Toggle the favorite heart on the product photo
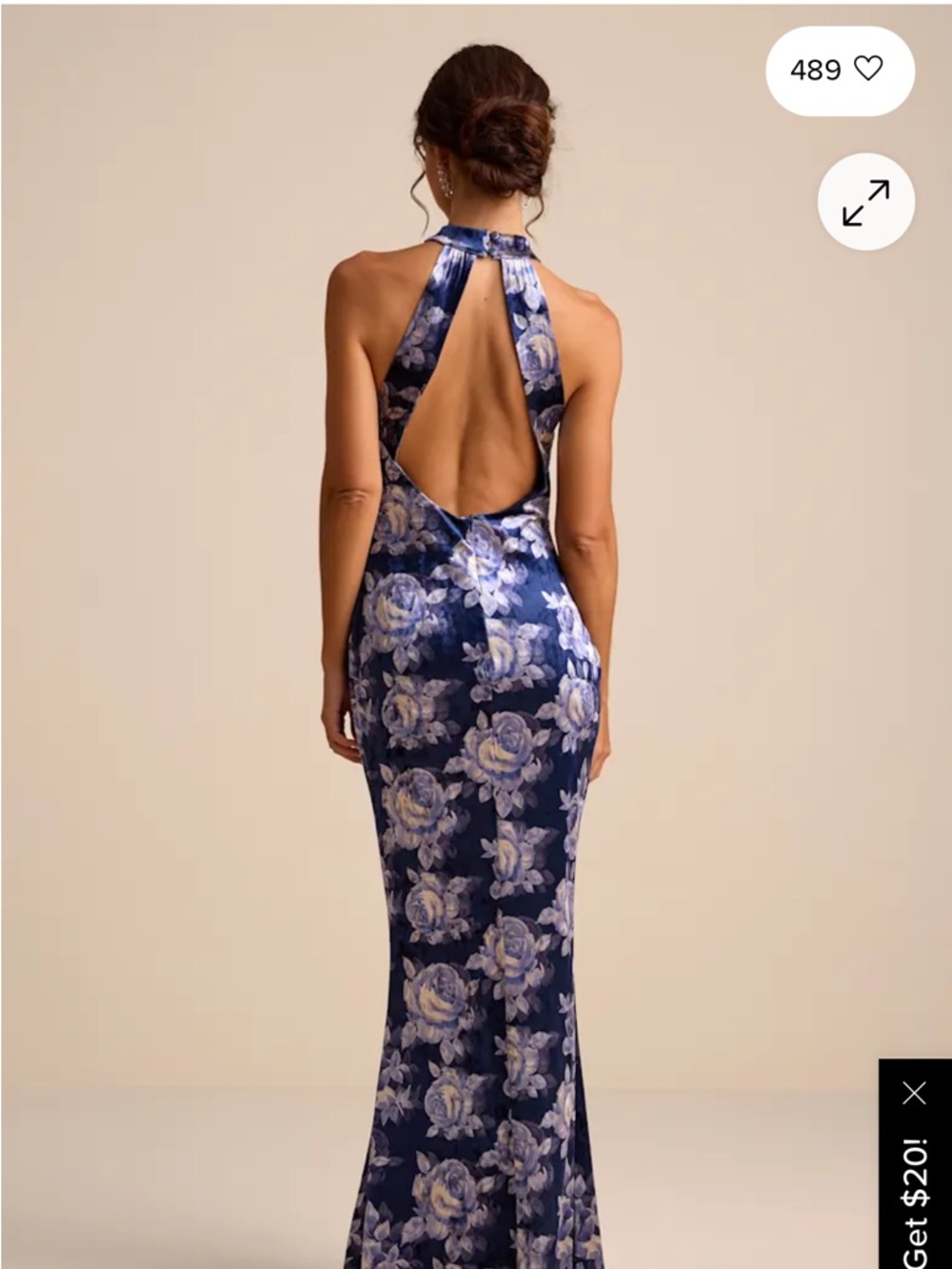This screenshot has height=1269, width=952. click(867, 68)
